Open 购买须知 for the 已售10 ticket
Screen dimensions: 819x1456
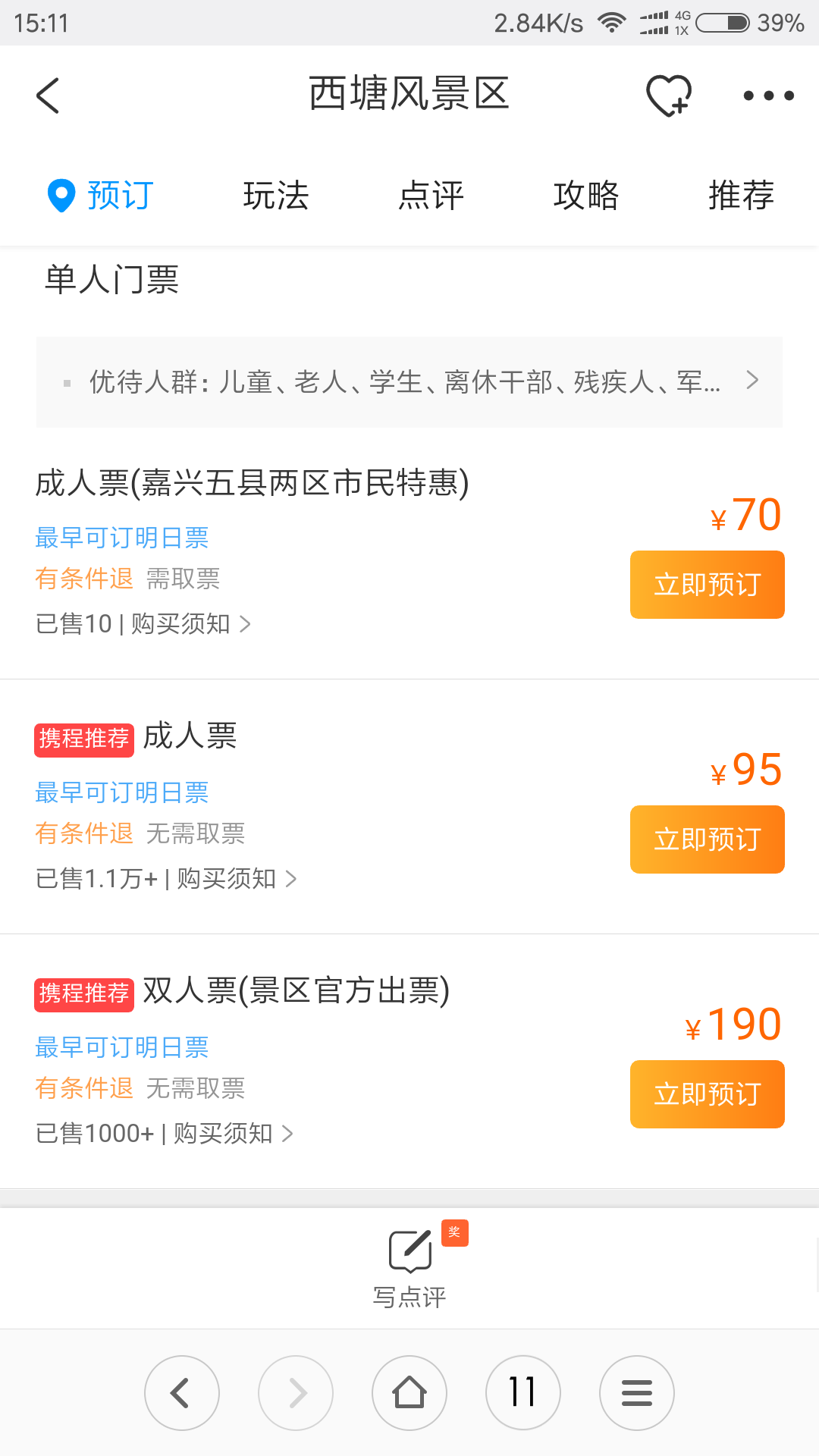pos(190,624)
